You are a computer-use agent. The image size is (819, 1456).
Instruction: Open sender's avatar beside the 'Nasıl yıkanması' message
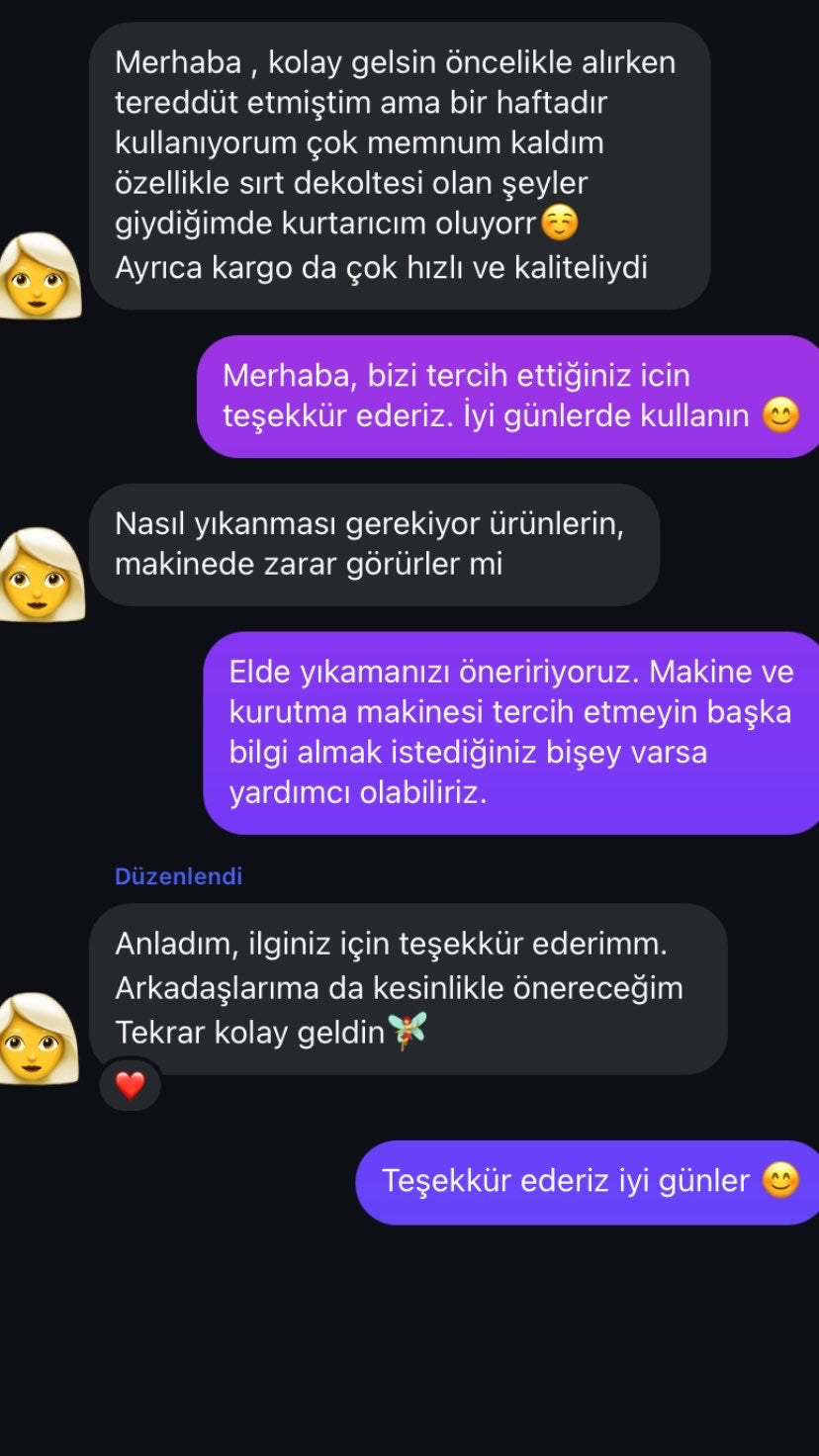[x=42, y=575]
